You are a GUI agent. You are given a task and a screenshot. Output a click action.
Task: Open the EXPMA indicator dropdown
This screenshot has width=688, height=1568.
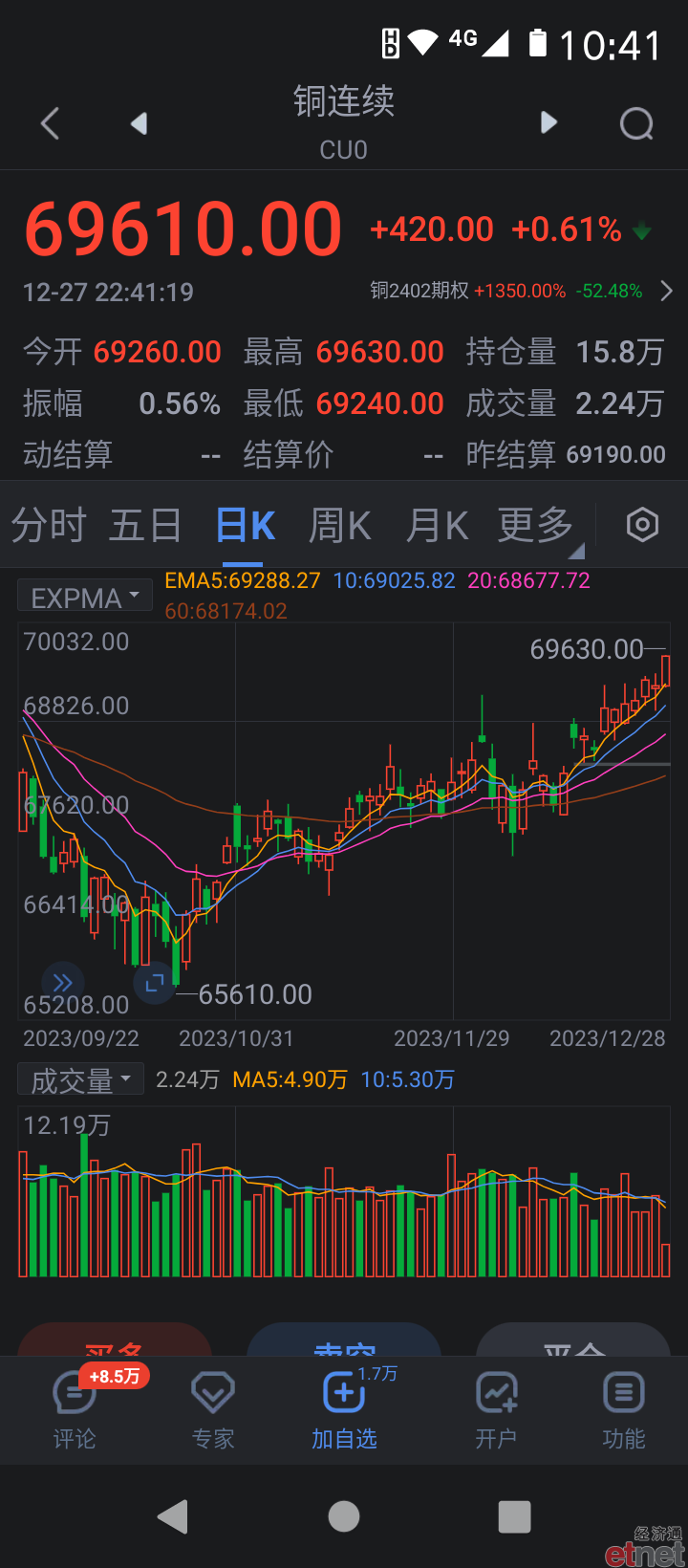[x=85, y=597]
